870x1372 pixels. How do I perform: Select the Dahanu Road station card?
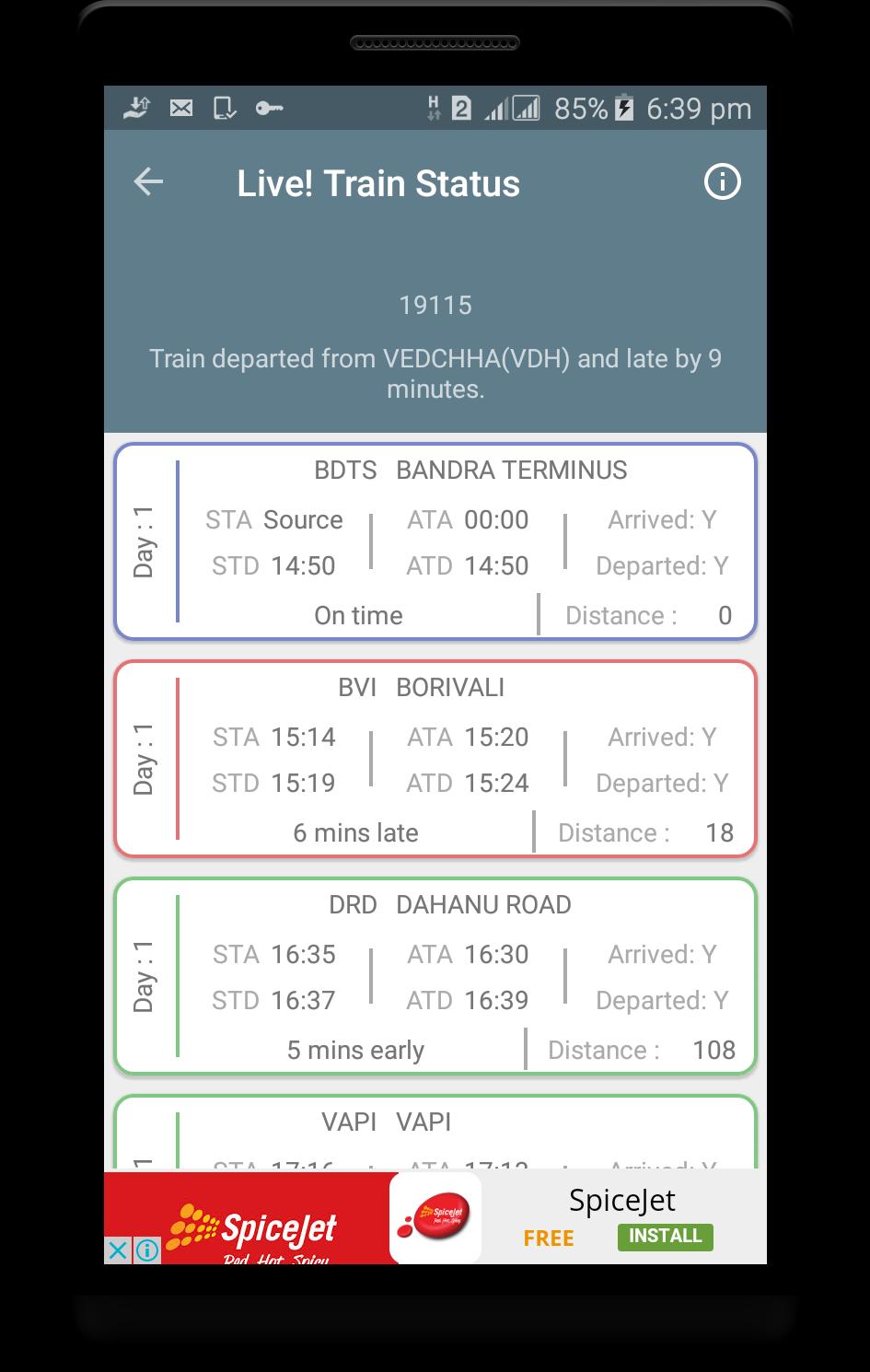coord(435,976)
